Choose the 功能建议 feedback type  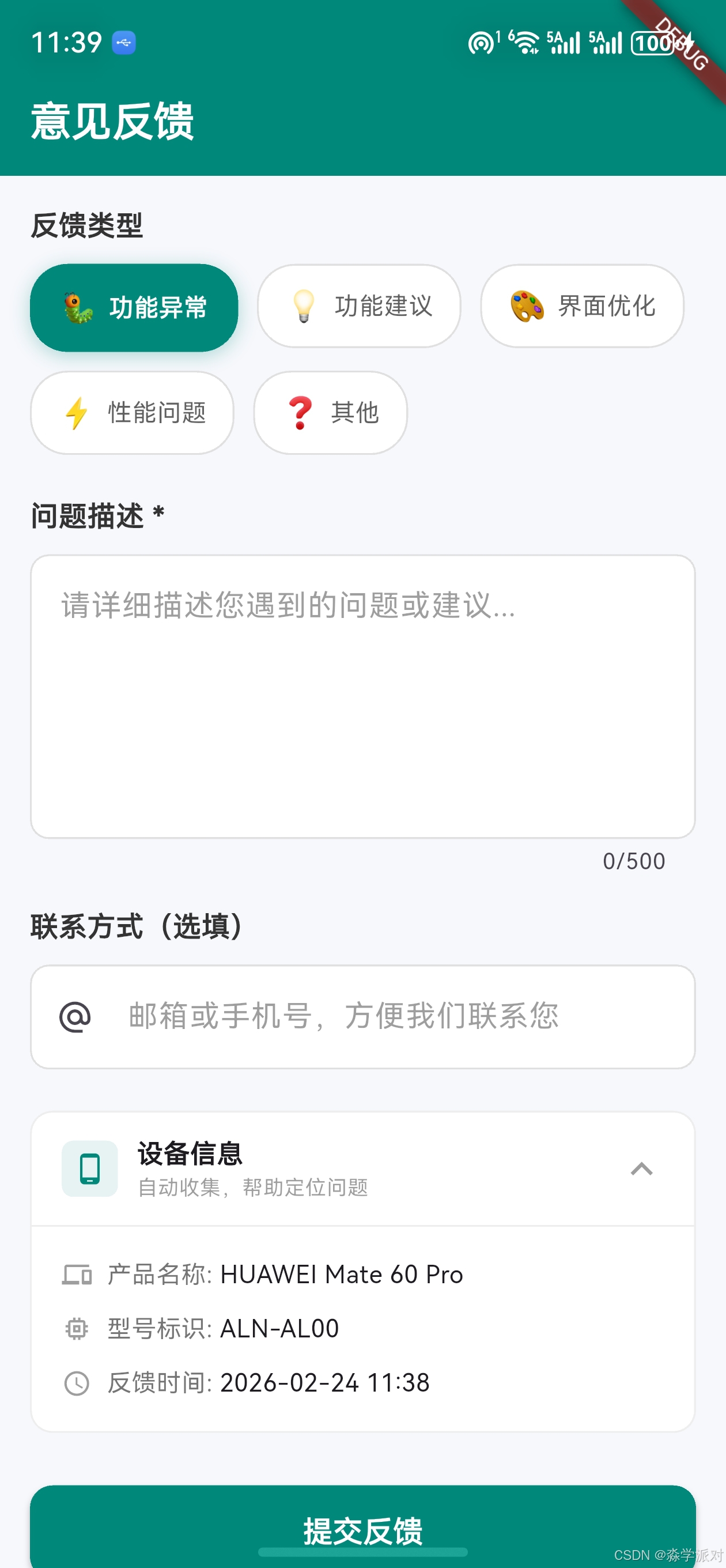click(359, 306)
